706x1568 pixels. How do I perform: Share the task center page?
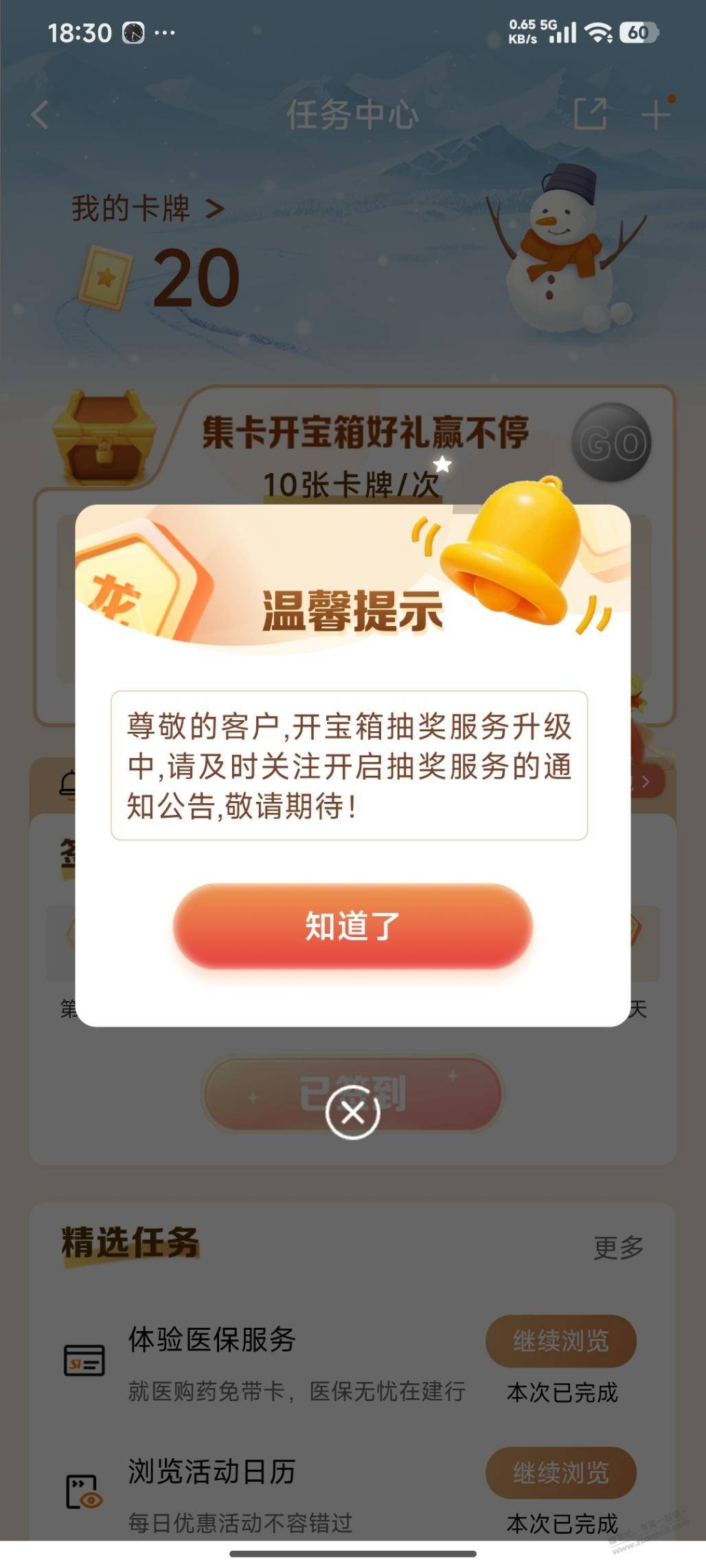[x=590, y=114]
